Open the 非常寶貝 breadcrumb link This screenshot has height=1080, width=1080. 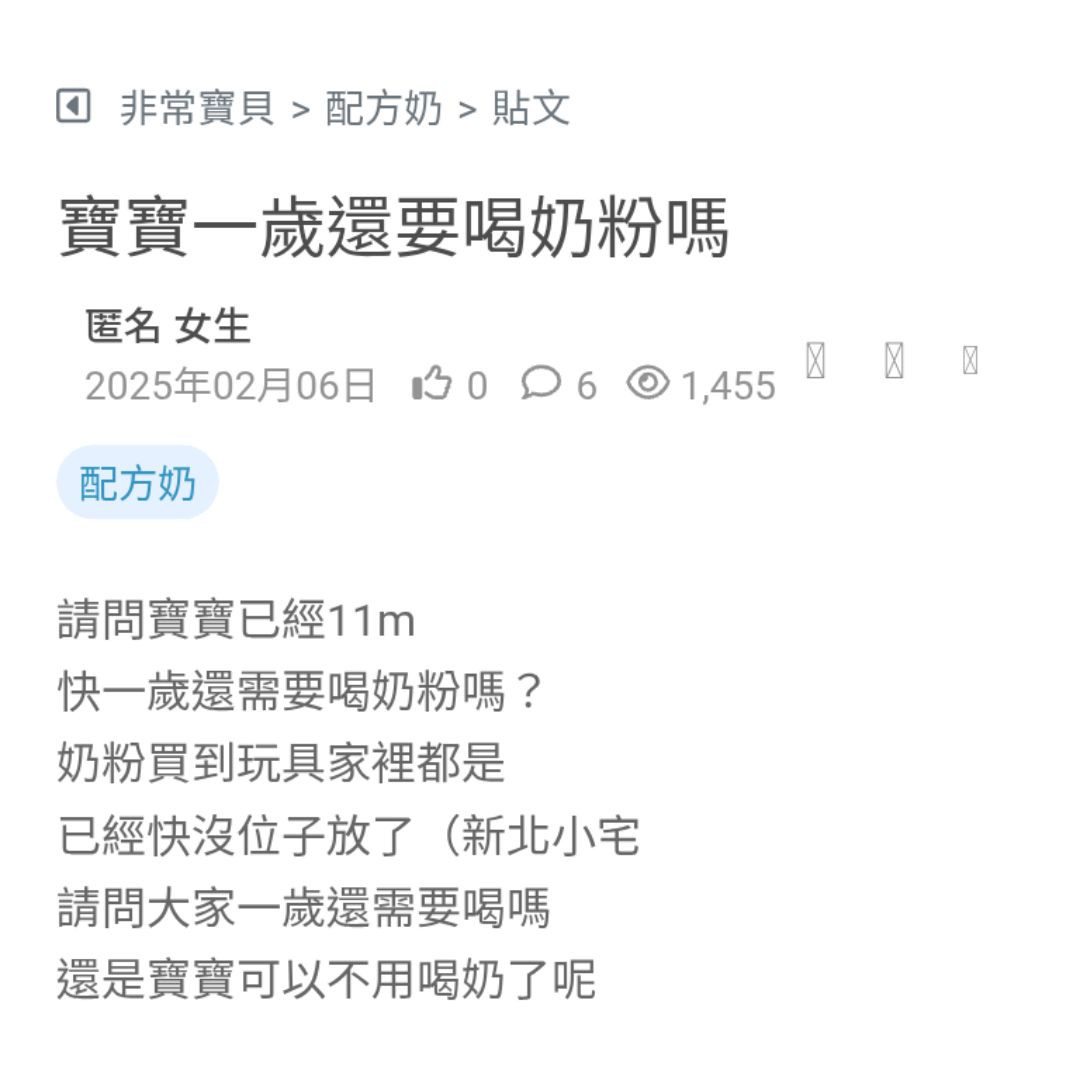point(197,108)
